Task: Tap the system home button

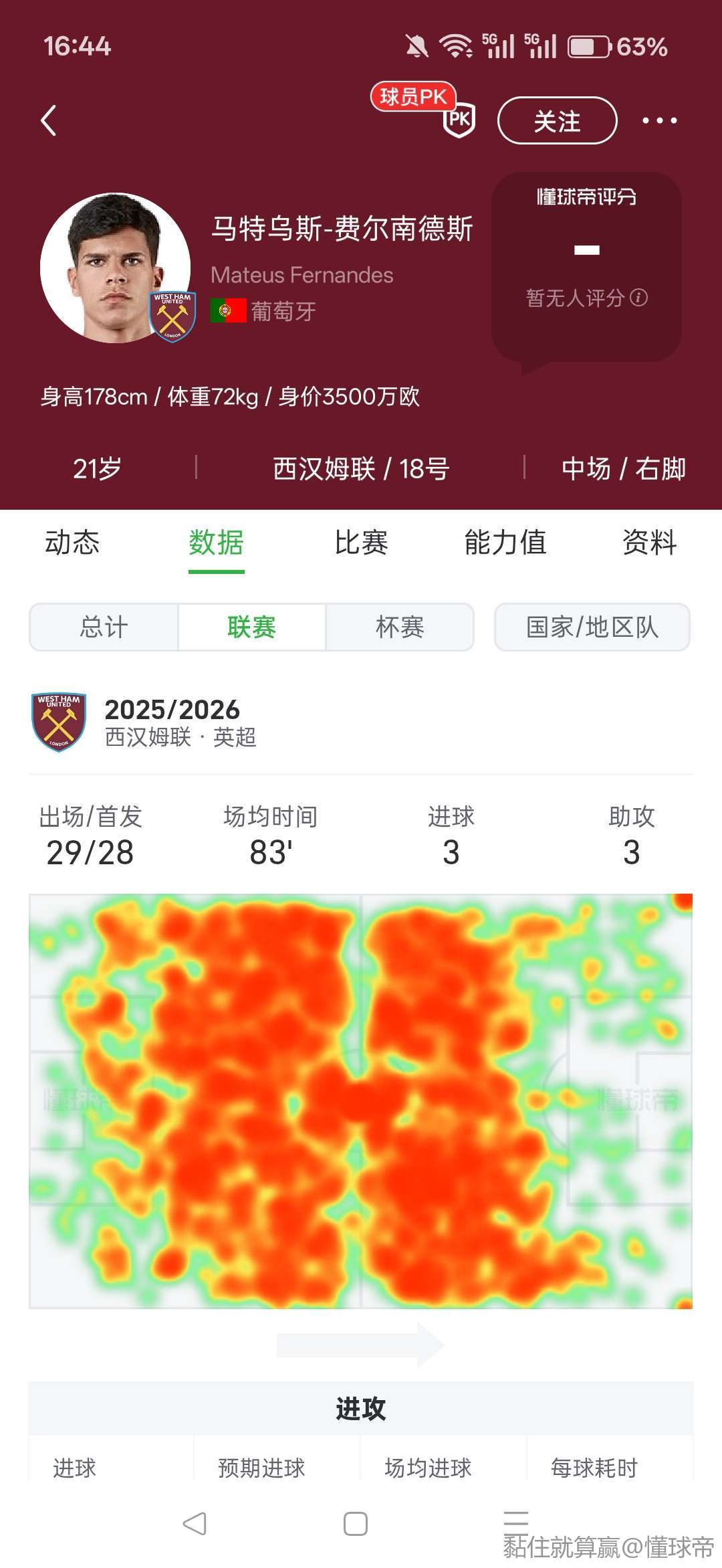Action: [356, 1523]
